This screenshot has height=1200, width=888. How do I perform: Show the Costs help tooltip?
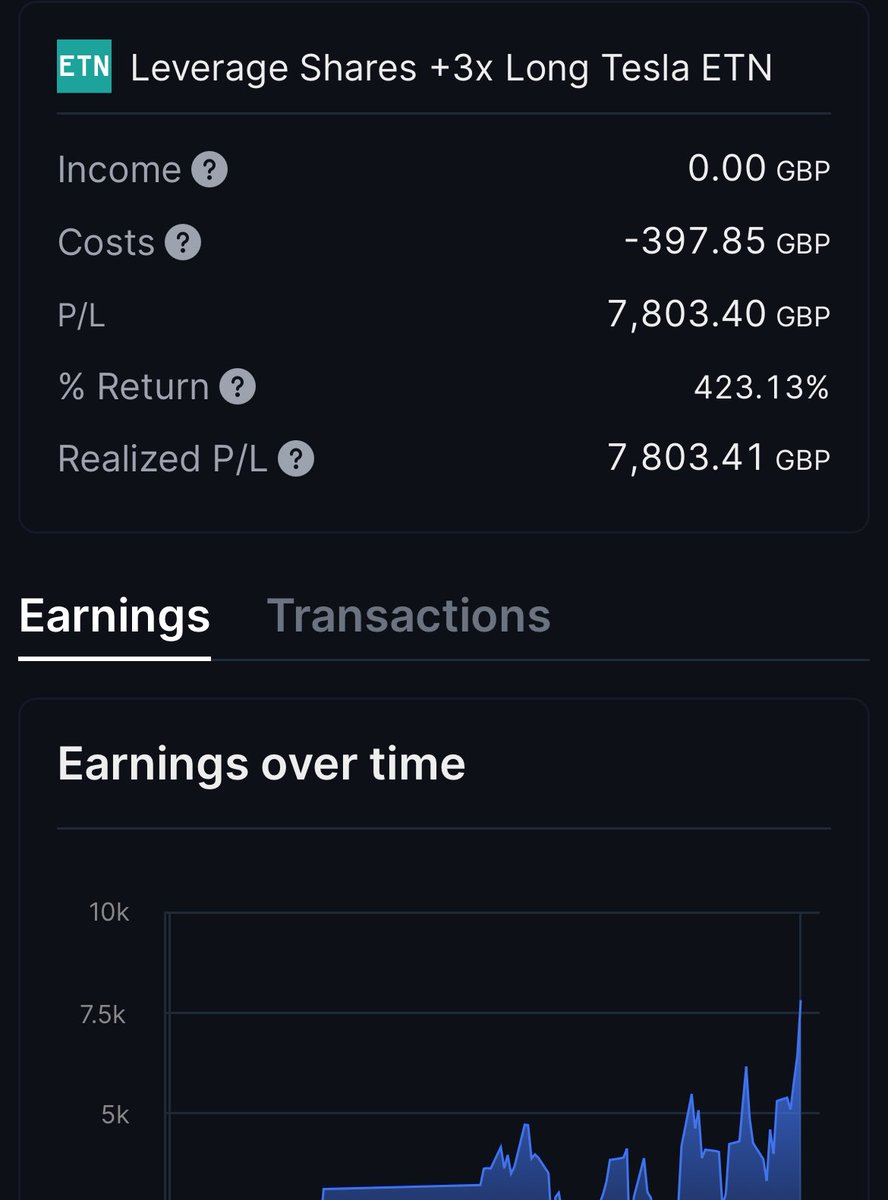coord(183,243)
